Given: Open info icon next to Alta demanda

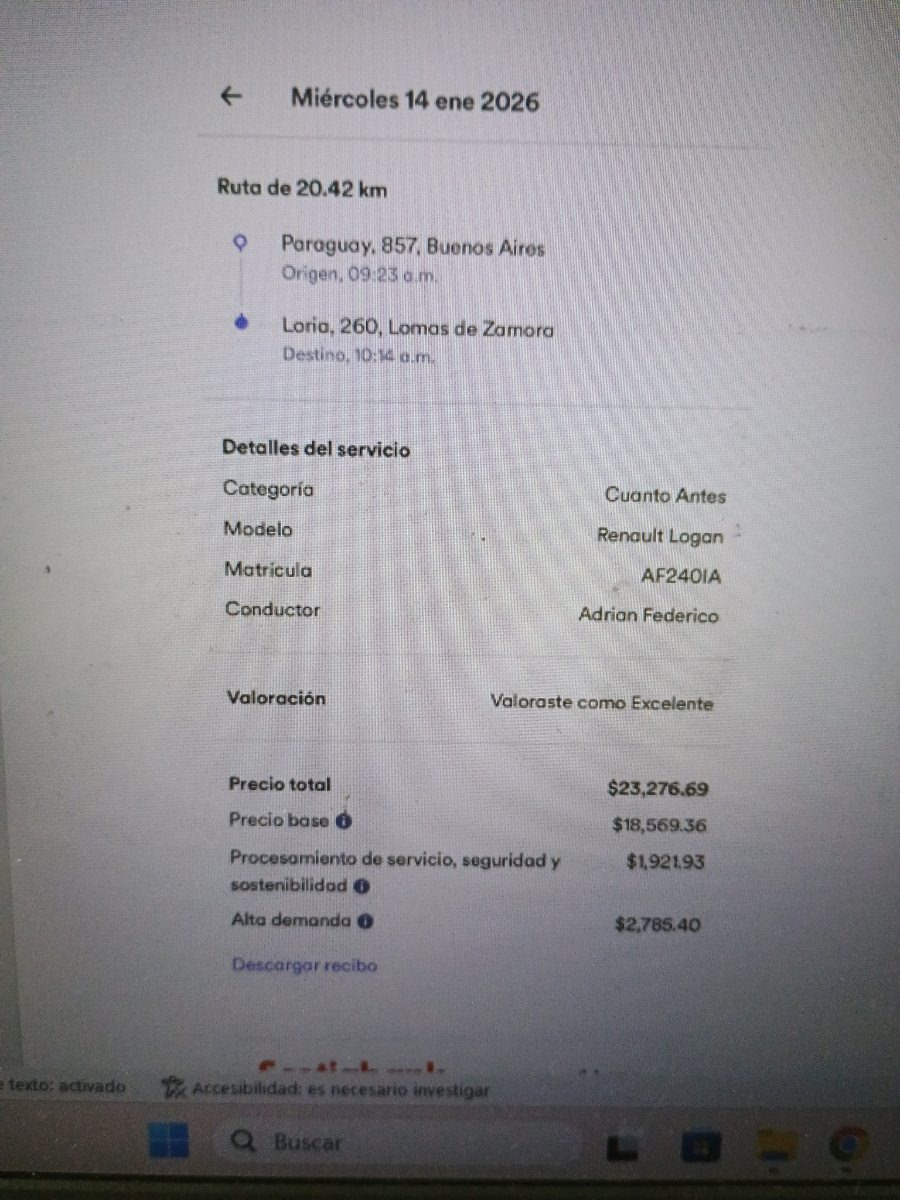Looking at the screenshot, I should (x=365, y=921).
